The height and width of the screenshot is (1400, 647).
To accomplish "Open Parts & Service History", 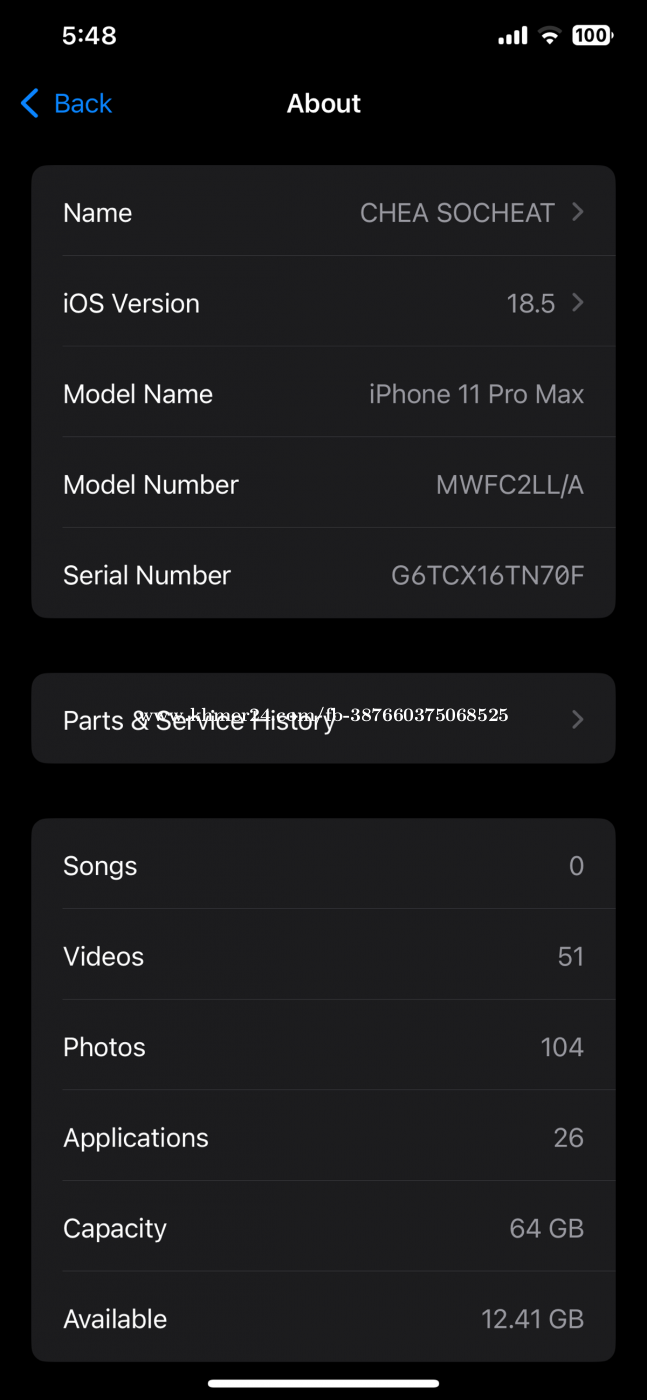I will point(323,719).
